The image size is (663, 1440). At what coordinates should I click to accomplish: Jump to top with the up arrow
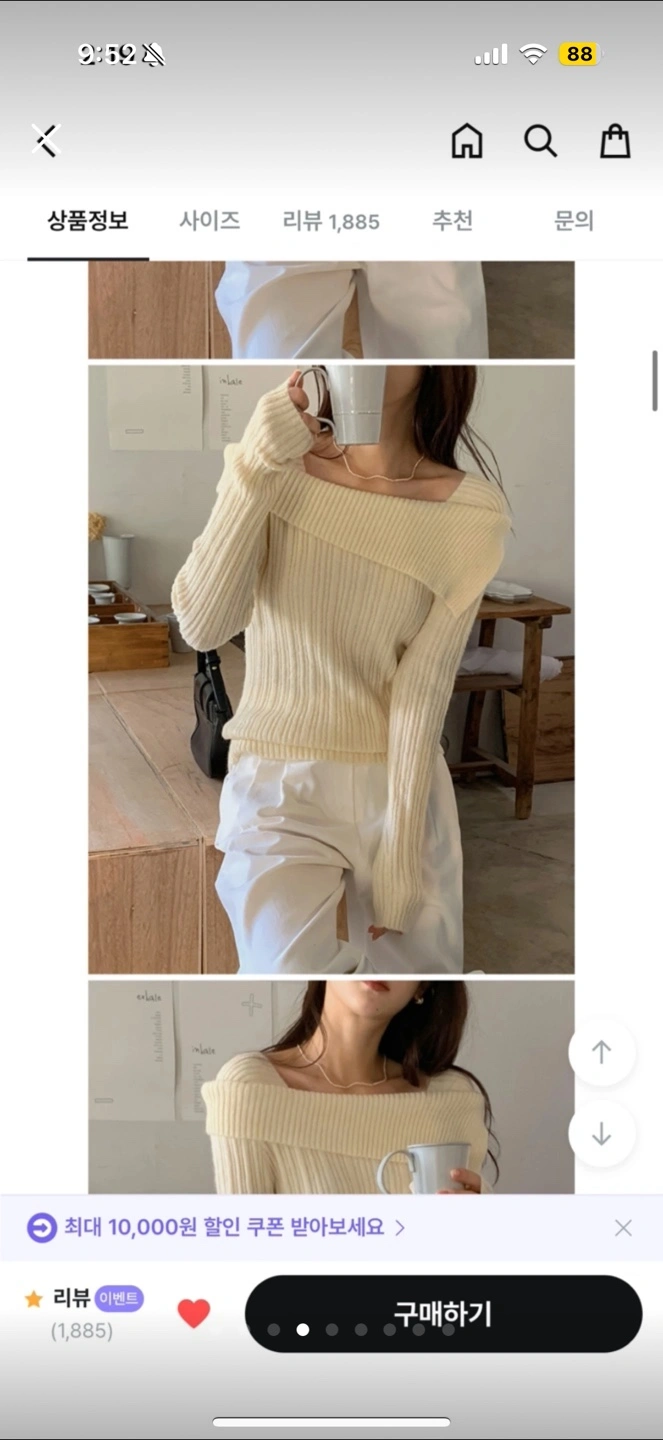[601, 1052]
